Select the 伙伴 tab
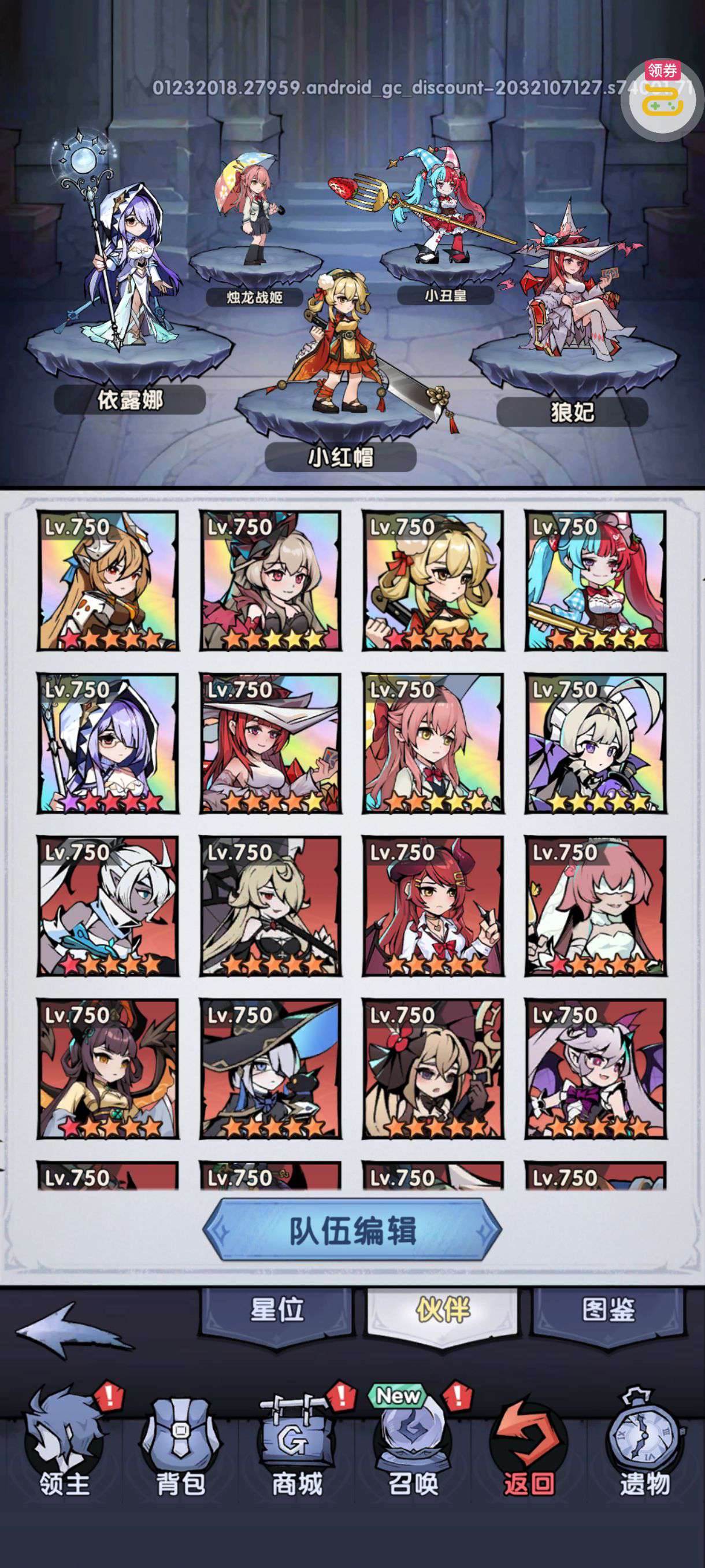This screenshot has height=1568, width=705. coord(442,1310)
